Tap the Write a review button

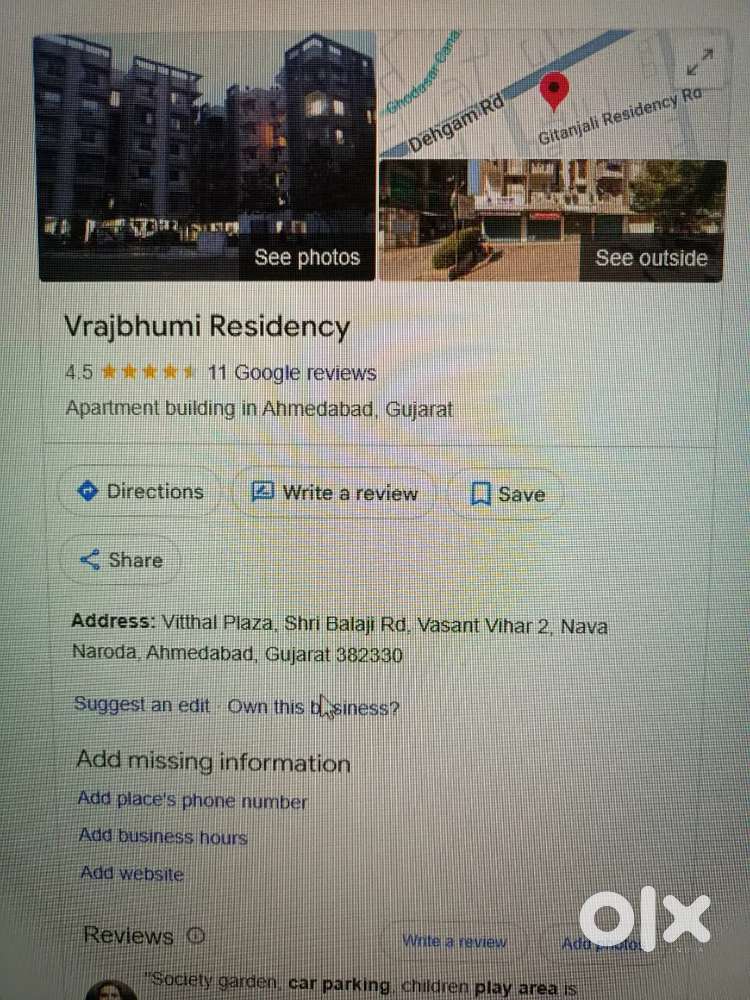click(x=335, y=492)
